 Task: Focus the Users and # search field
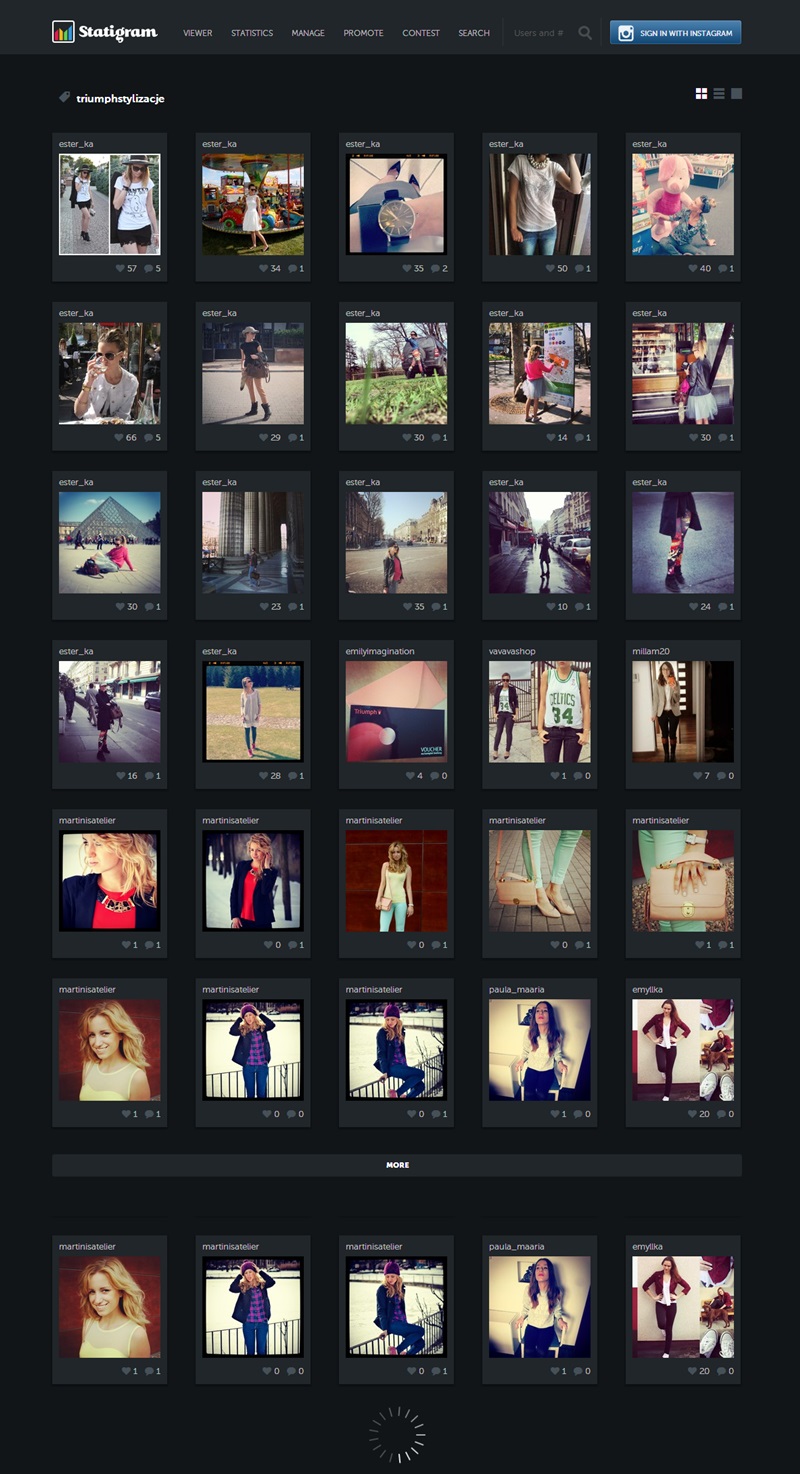pyautogui.click(x=539, y=33)
